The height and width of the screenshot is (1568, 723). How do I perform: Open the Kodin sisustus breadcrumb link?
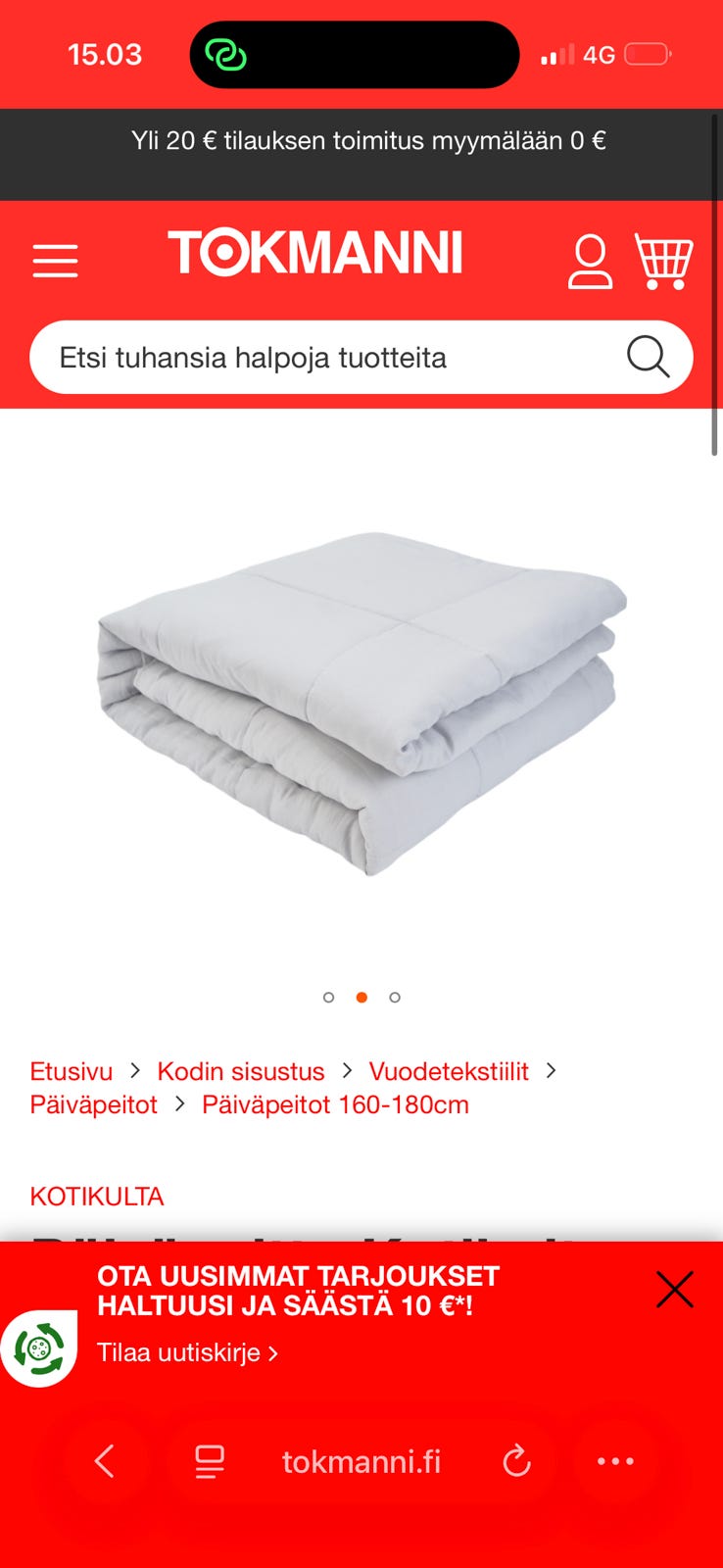point(241,1071)
